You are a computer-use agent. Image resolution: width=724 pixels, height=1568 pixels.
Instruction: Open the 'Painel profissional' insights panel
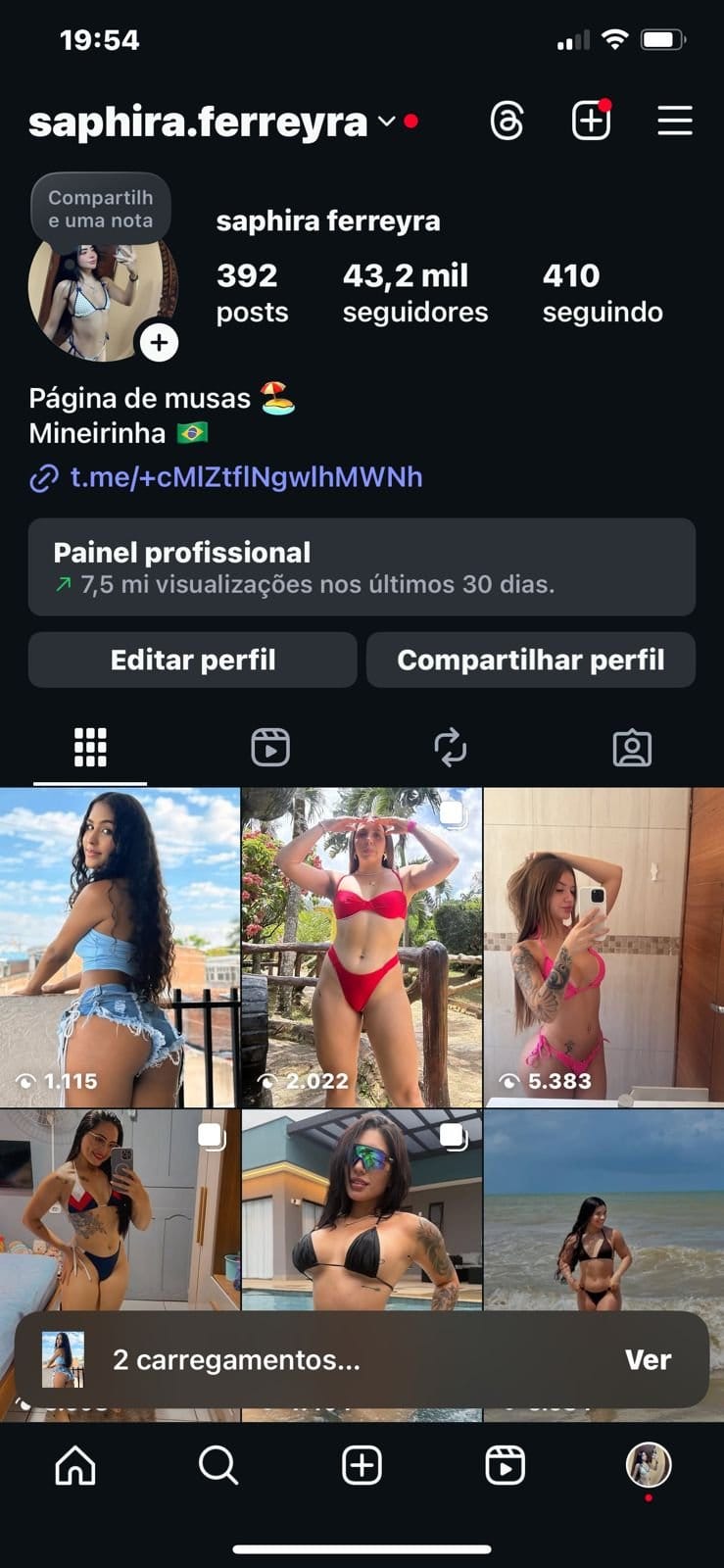tap(362, 566)
